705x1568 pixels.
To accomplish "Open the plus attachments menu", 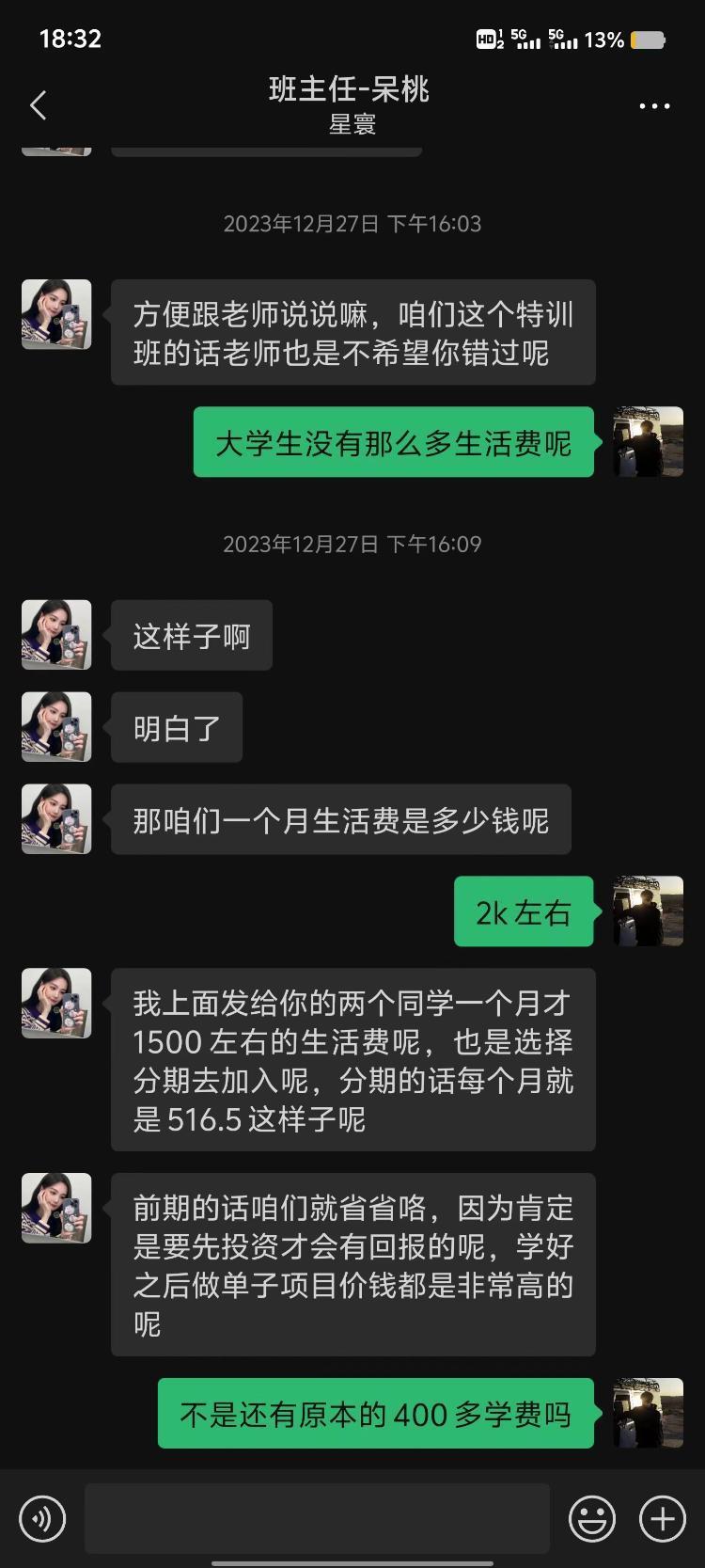I will [663, 1518].
